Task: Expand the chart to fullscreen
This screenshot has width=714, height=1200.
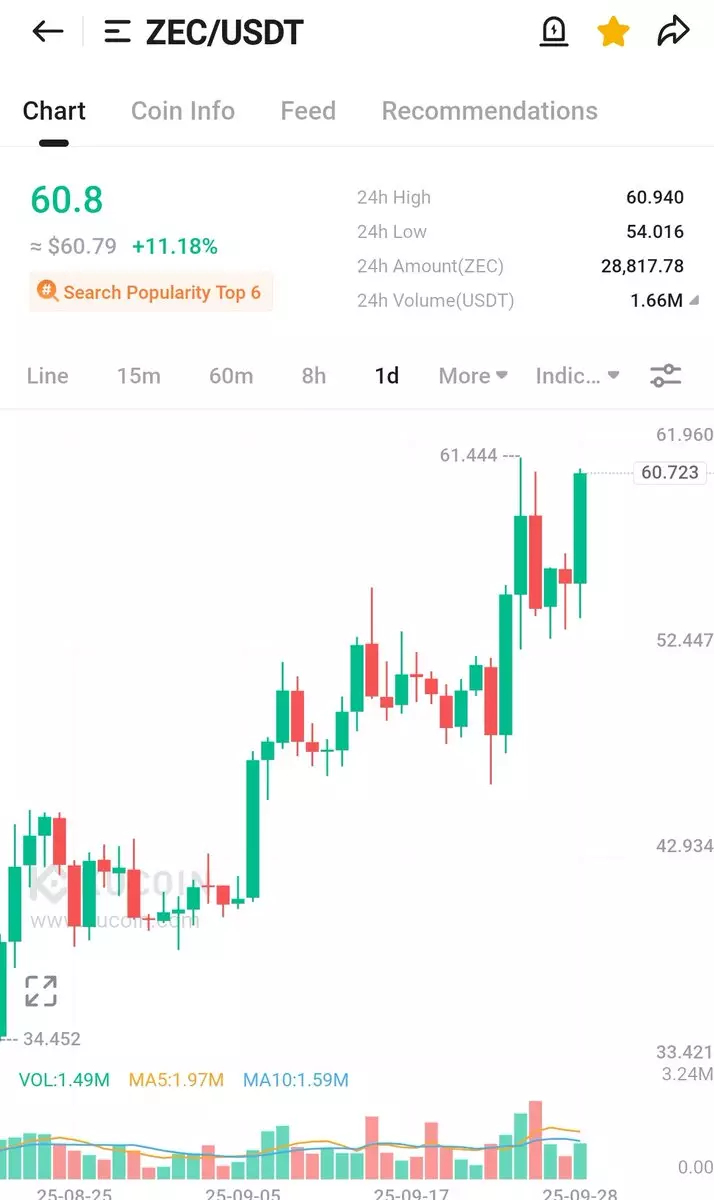Action: (41, 991)
